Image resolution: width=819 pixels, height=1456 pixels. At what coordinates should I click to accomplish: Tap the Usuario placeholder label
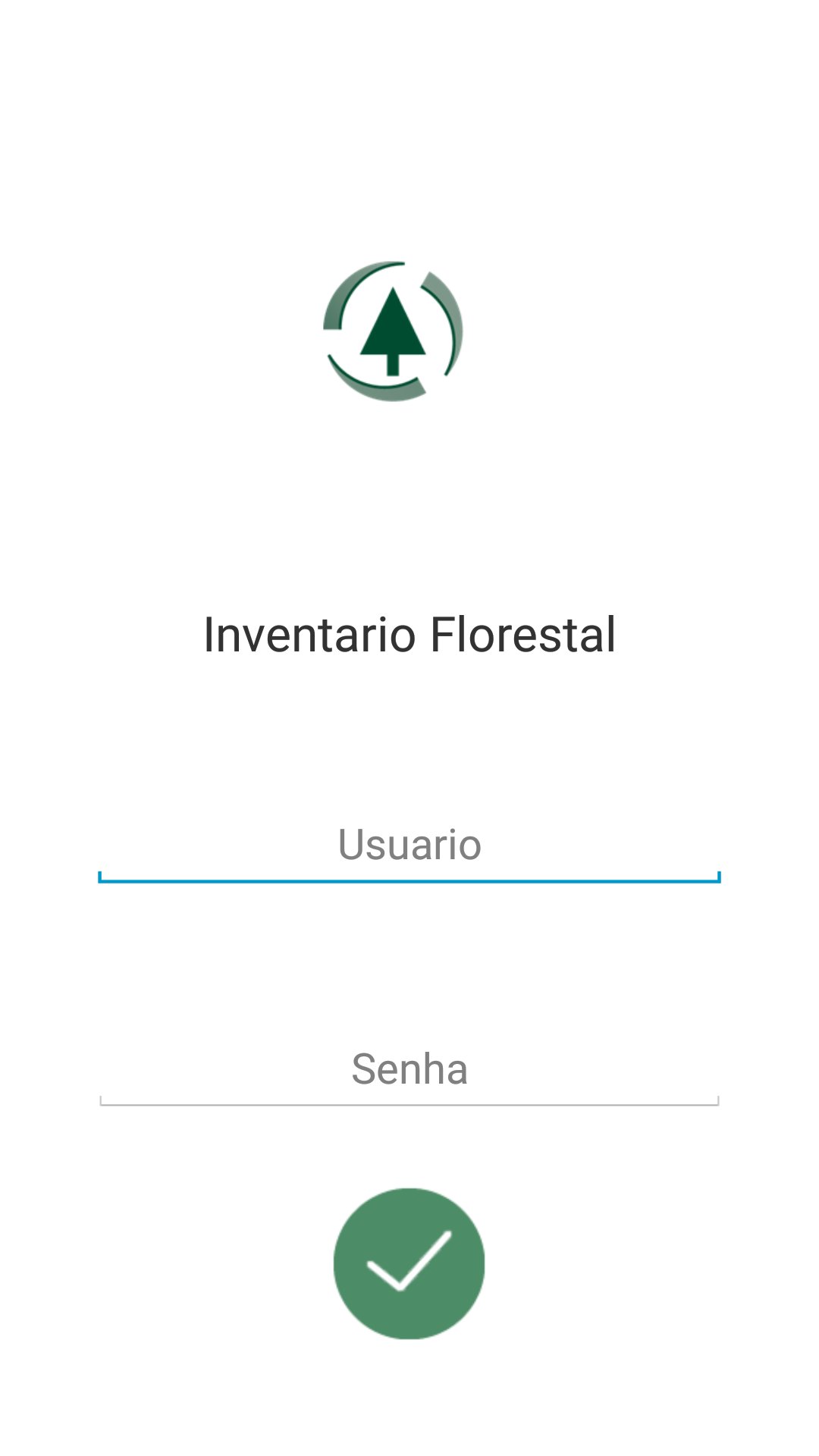tap(409, 844)
